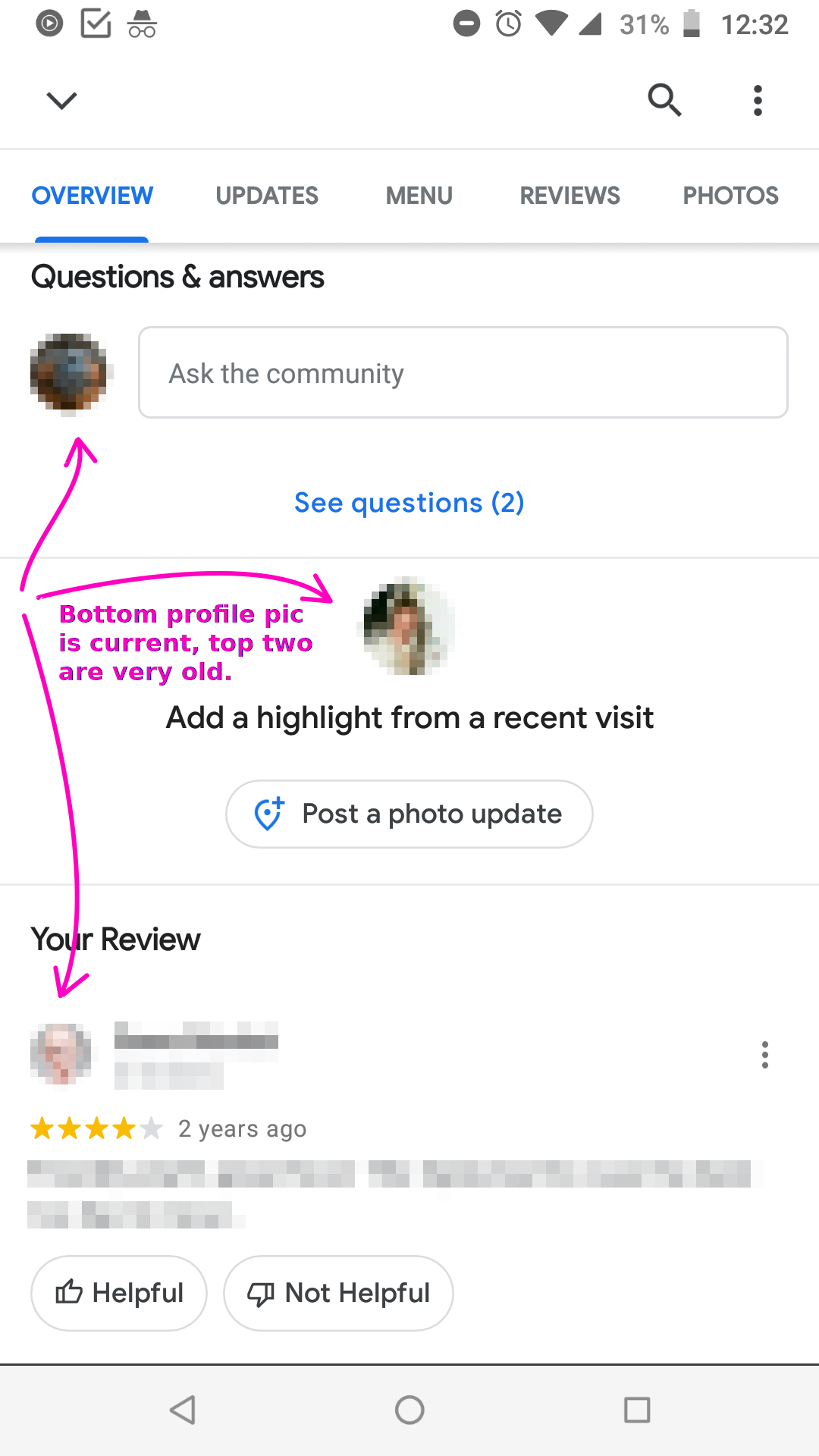Screen dimensions: 819x1456
Task: Collapse the place sheet with the chevron
Action: [x=61, y=99]
